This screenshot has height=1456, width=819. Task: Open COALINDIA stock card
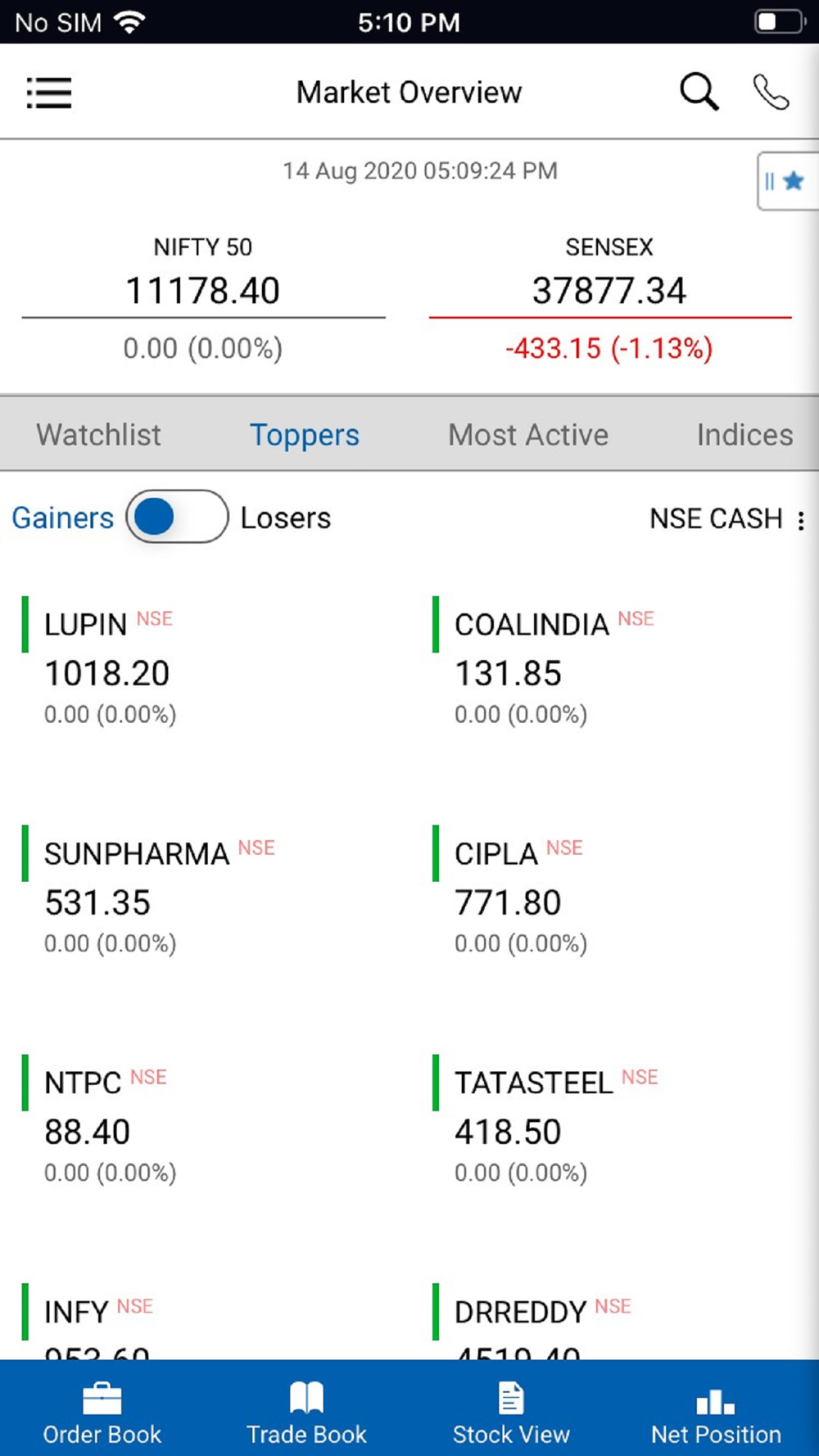[613, 662]
